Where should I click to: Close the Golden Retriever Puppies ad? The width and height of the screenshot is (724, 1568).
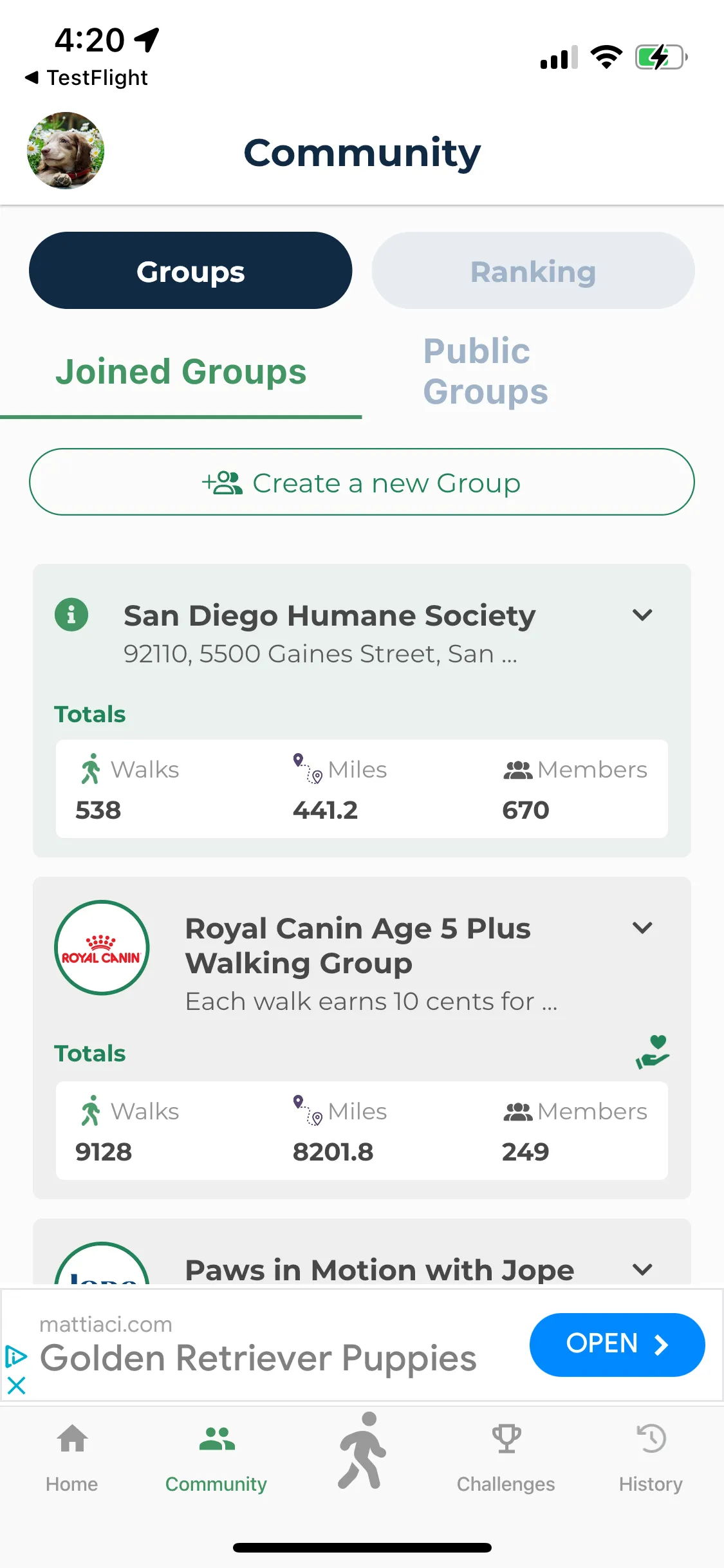coord(16,1386)
